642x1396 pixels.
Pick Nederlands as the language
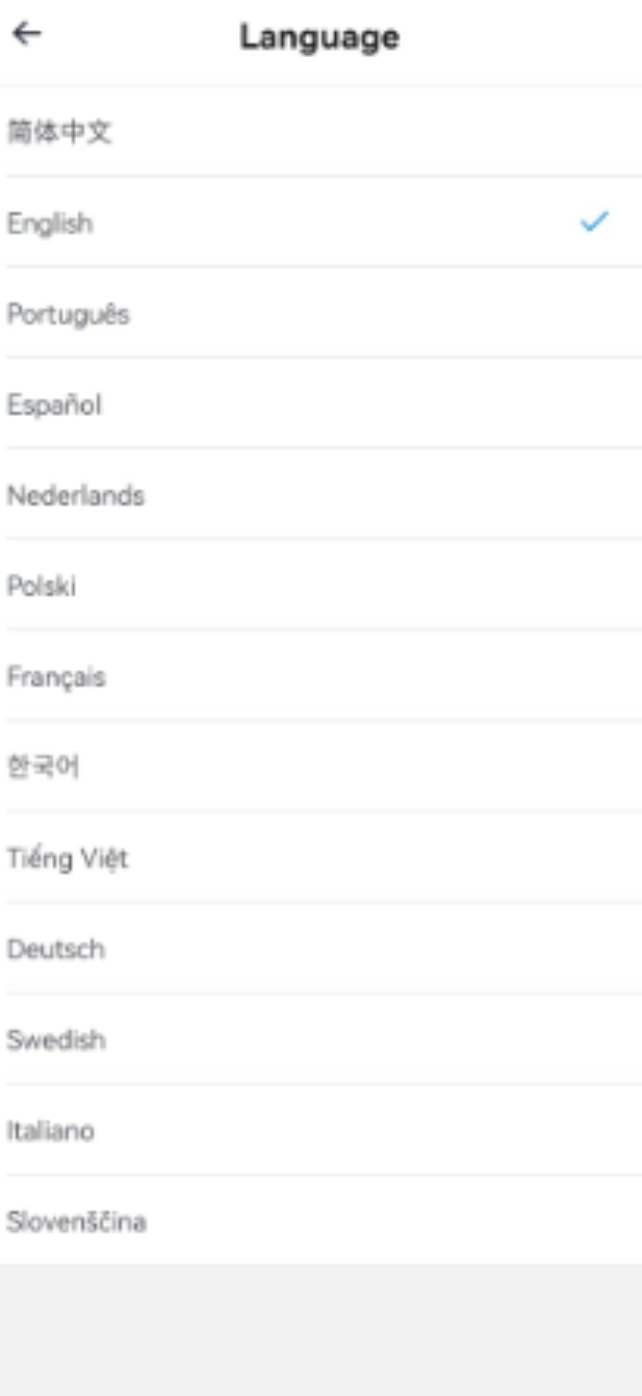pyautogui.click(x=76, y=496)
